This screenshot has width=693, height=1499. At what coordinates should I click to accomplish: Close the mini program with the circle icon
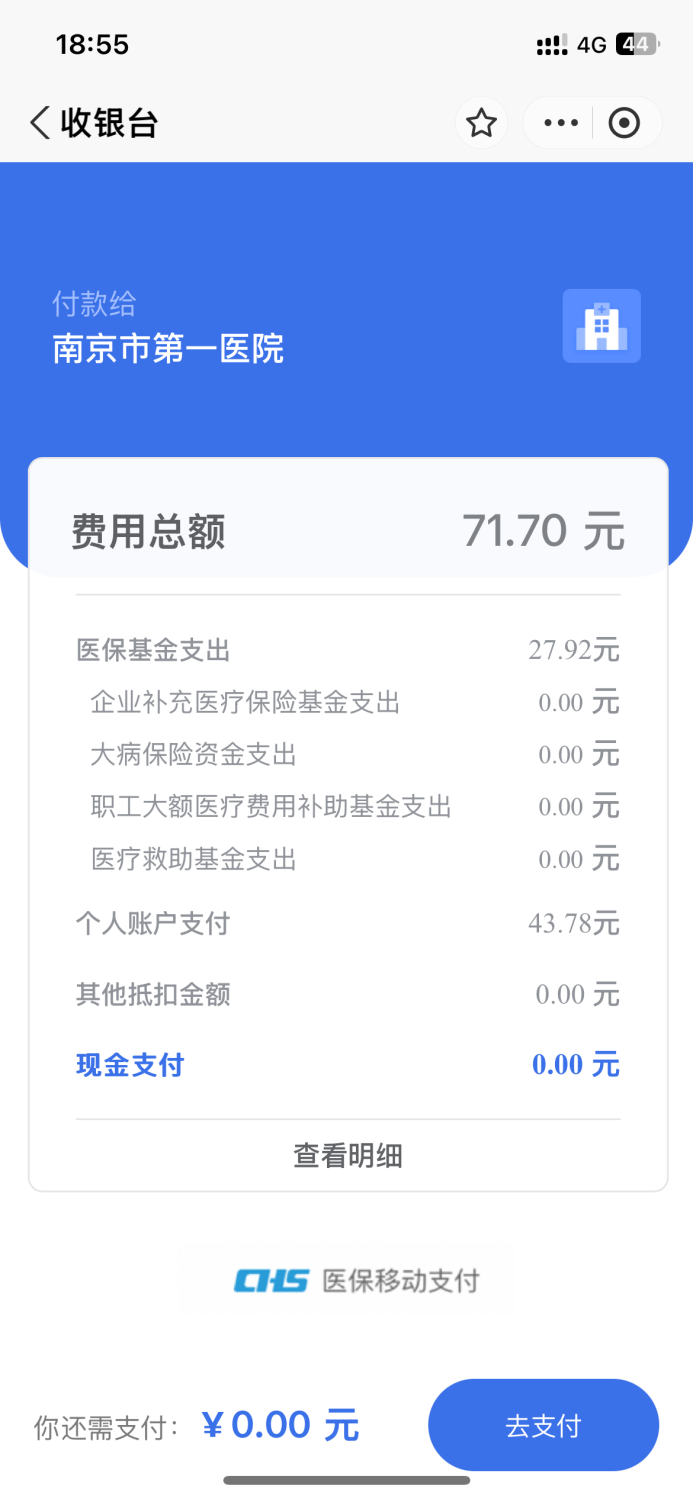[625, 123]
